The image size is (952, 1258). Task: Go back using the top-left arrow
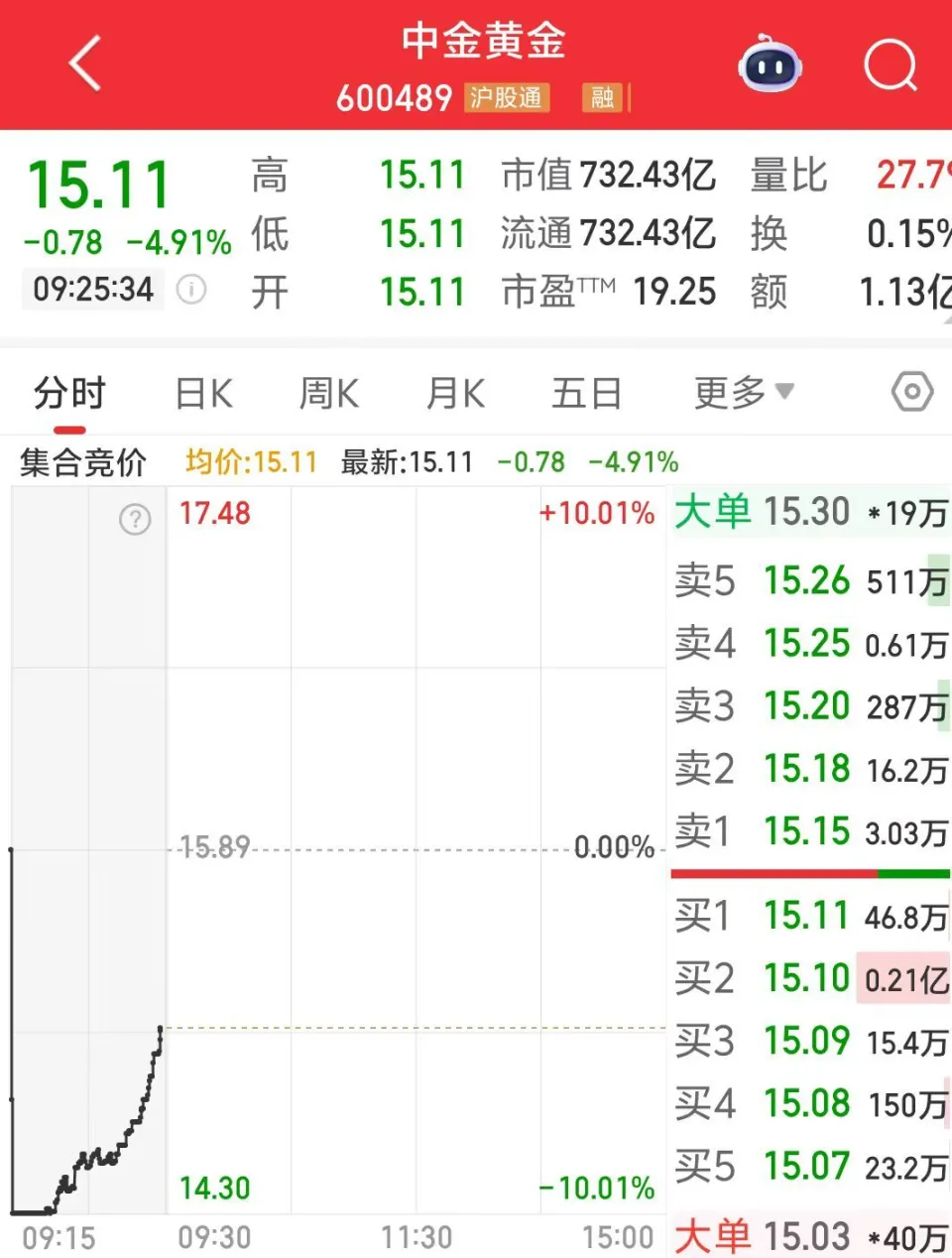coord(85,63)
